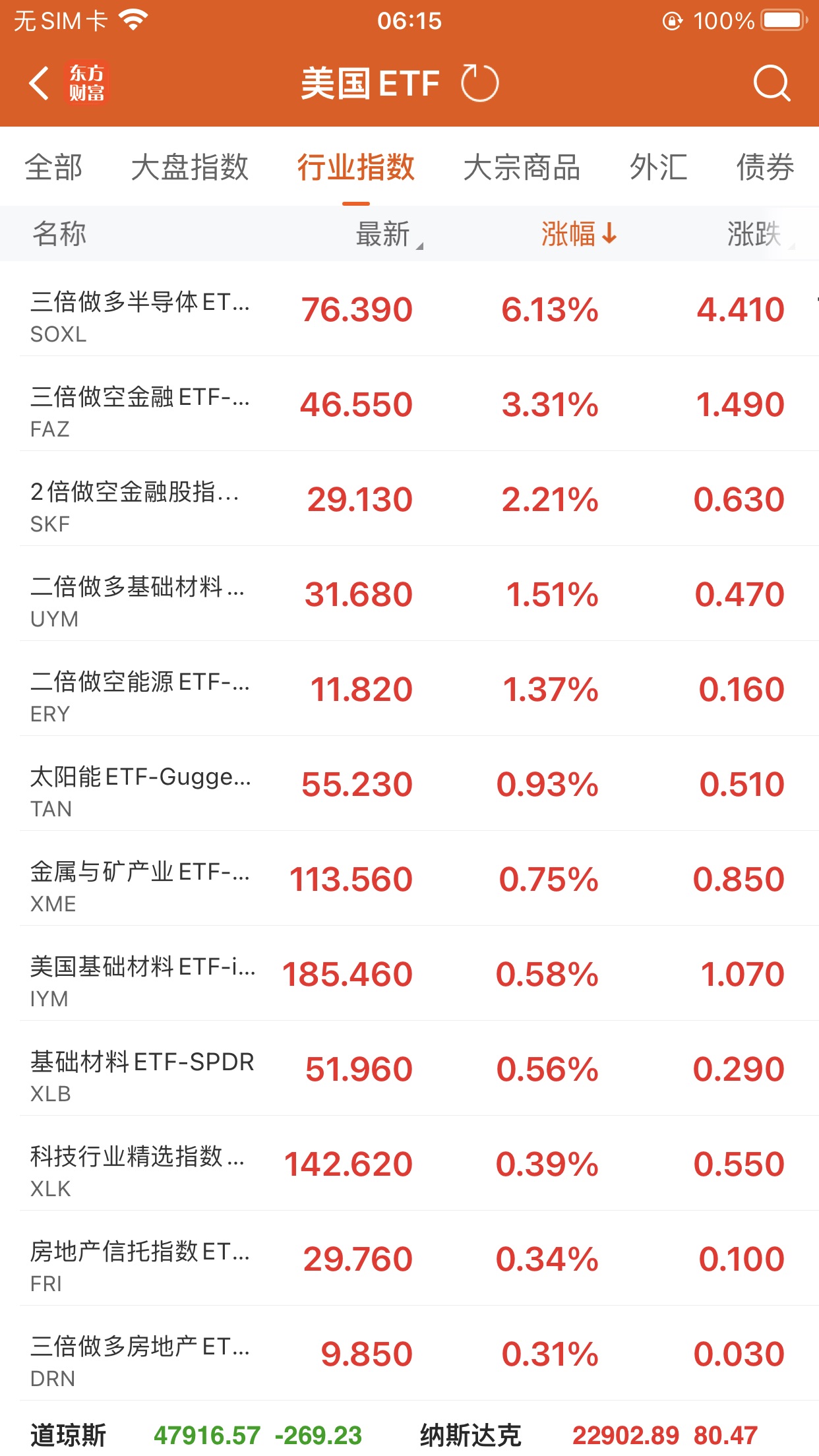
Task: View the SKF ETF row
Action: [x=409, y=500]
